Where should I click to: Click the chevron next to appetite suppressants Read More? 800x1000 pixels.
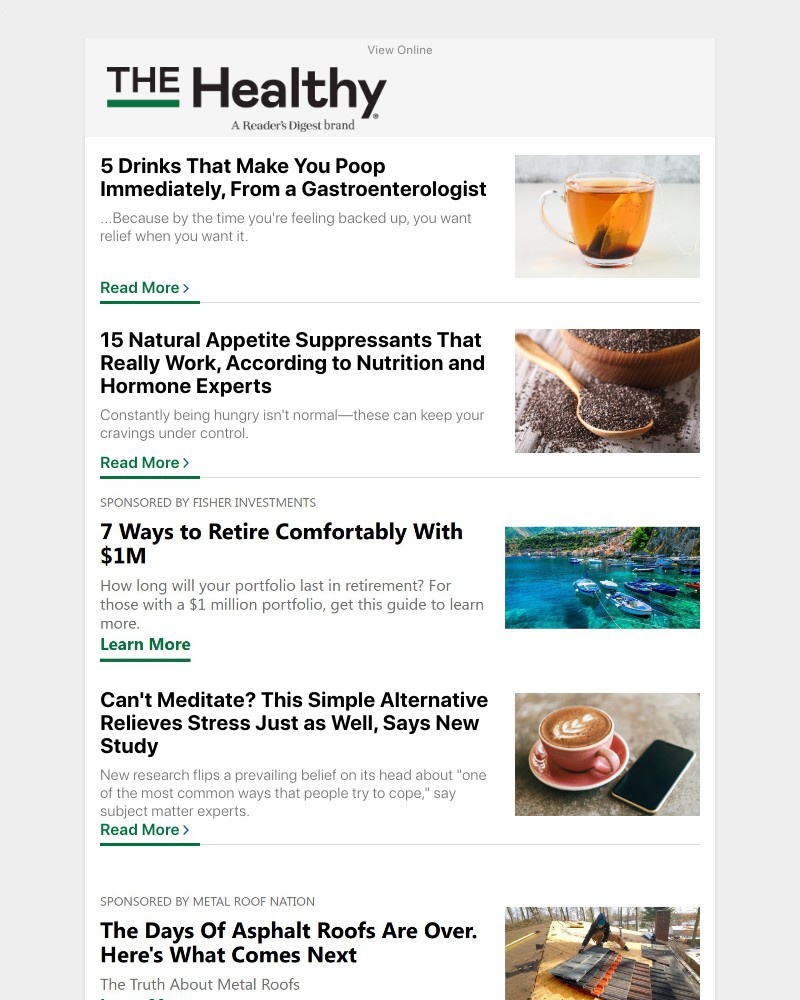click(x=185, y=462)
